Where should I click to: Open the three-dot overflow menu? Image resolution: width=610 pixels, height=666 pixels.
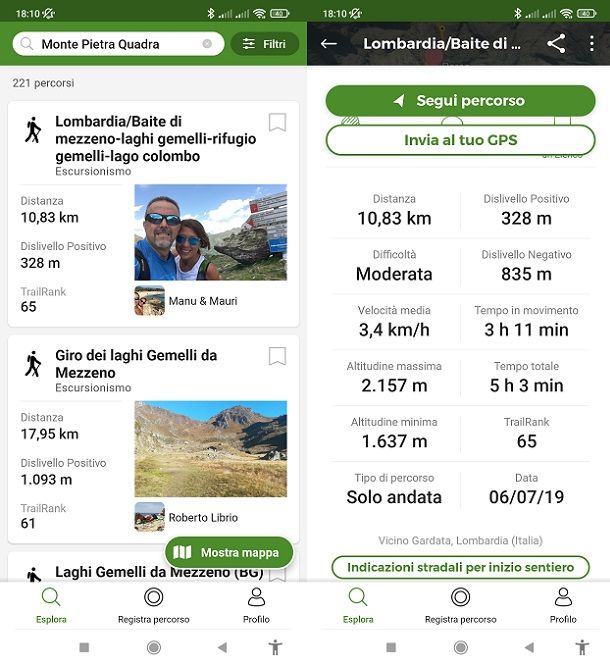pos(592,44)
